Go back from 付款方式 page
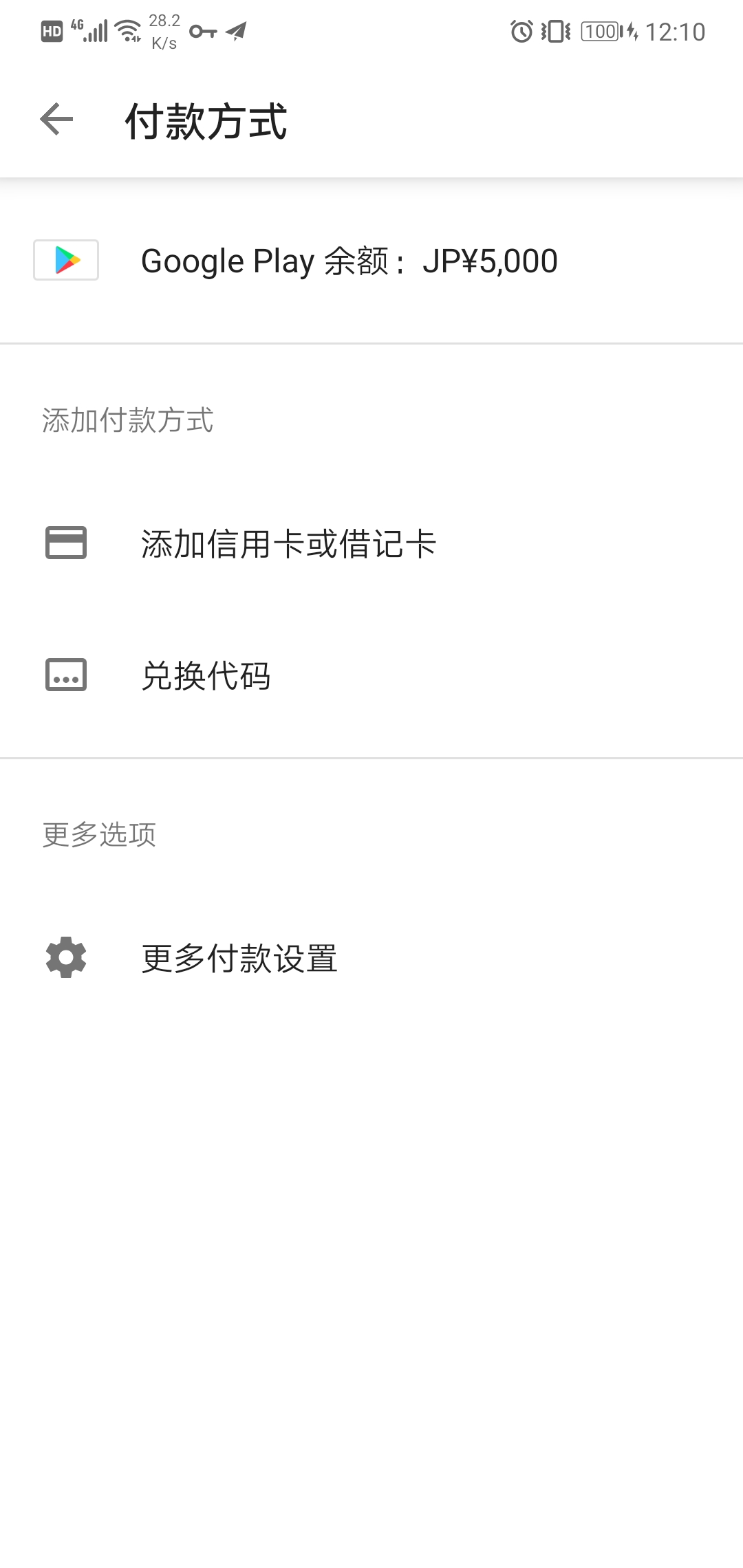Image resolution: width=743 pixels, height=1568 pixels. (x=56, y=120)
